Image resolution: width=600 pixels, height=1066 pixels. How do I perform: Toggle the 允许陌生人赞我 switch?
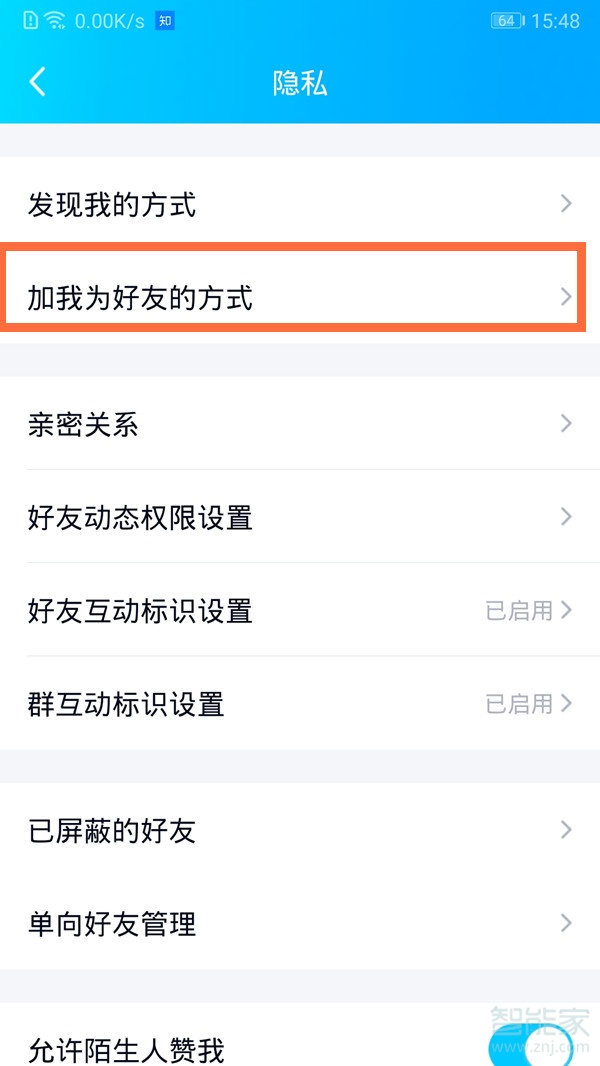[x=531, y=1048]
